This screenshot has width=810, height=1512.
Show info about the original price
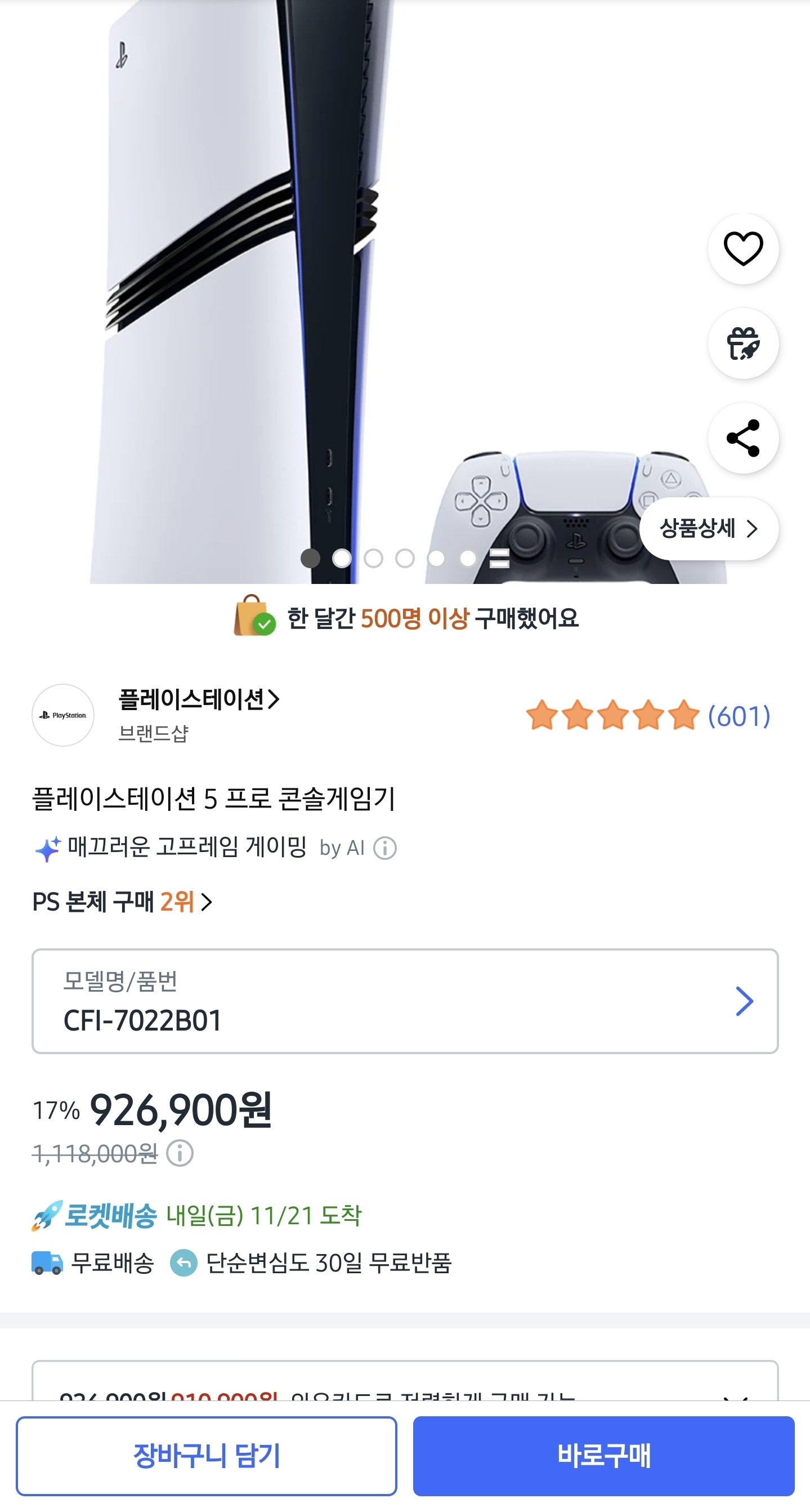click(x=180, y=1153)
